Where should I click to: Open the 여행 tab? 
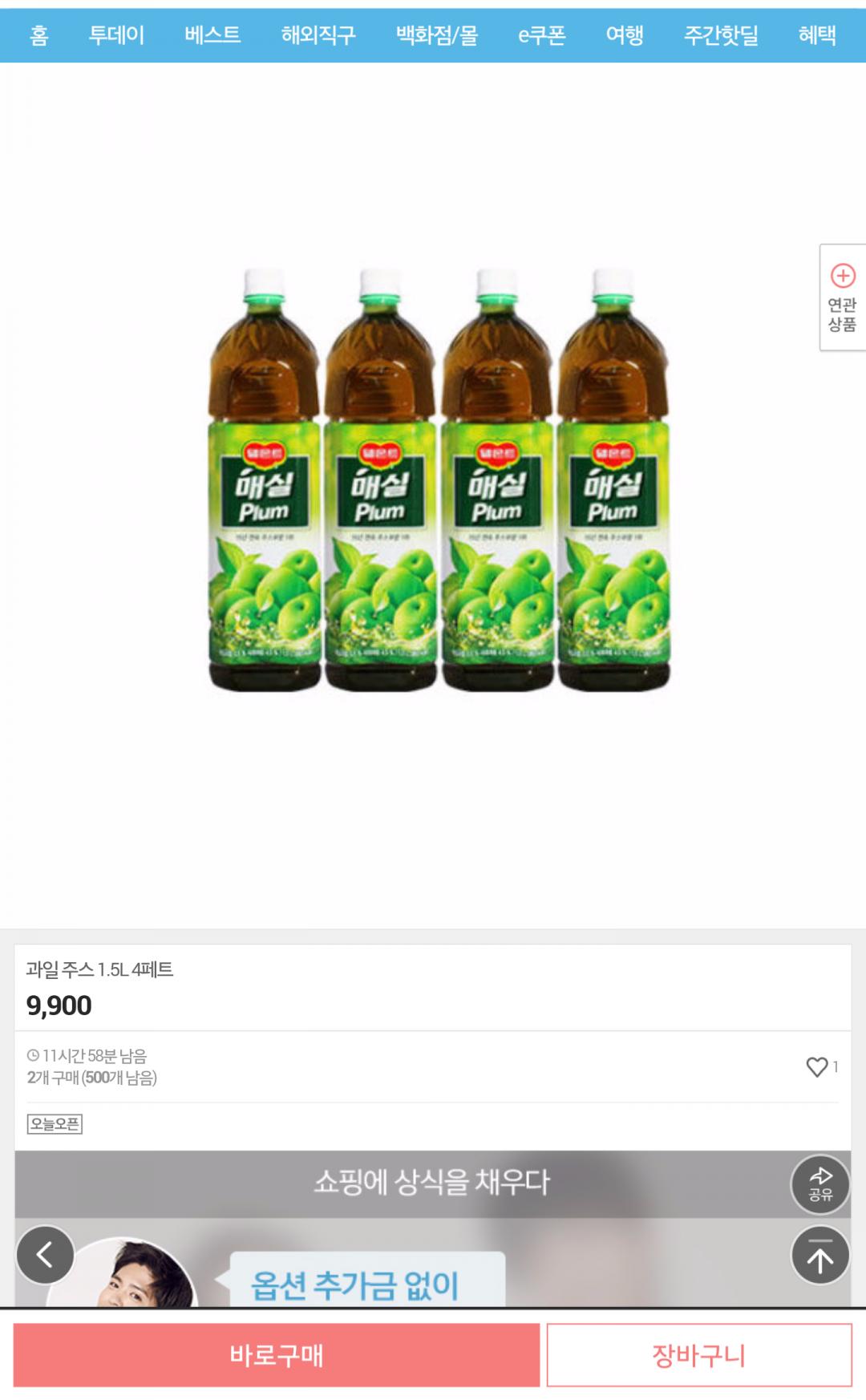(625, 35)
